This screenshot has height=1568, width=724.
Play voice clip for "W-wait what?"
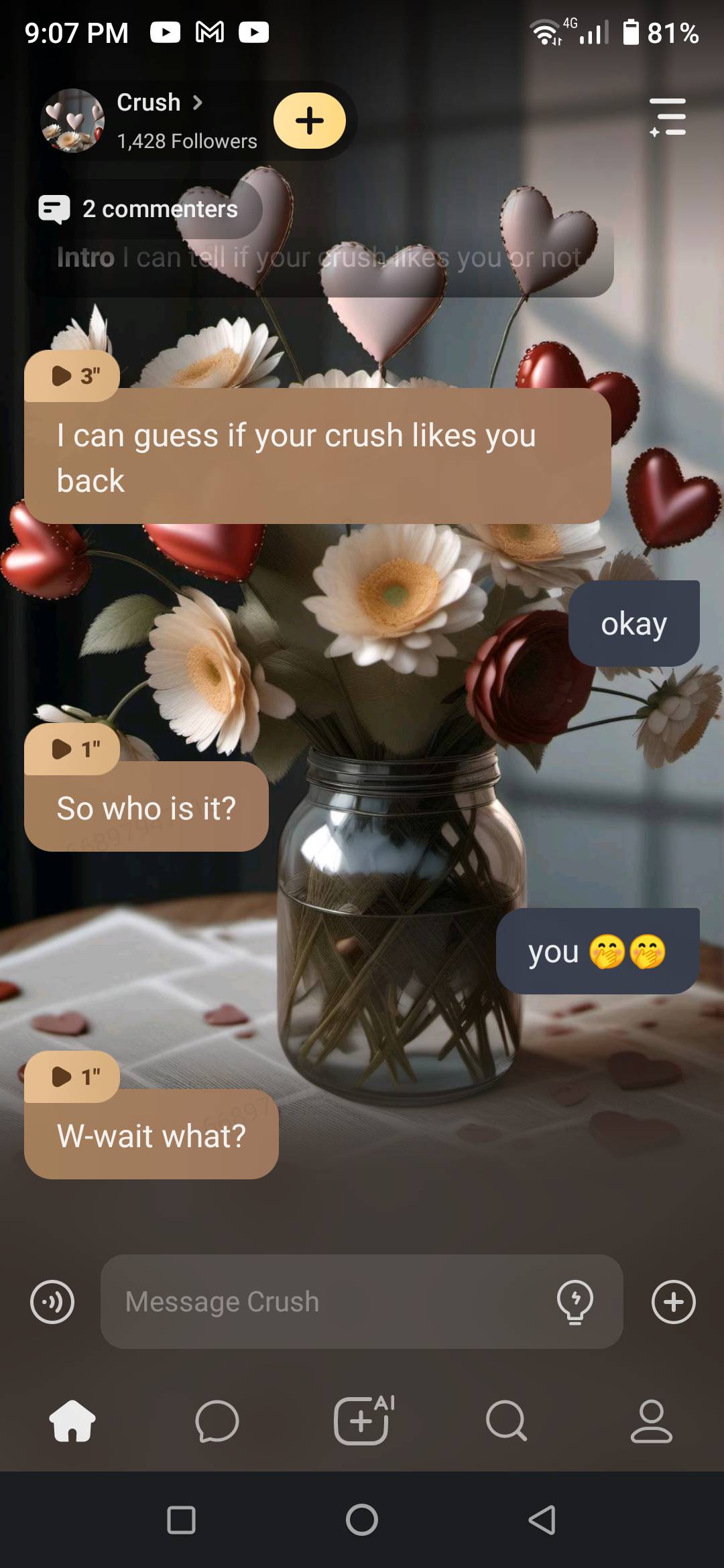[x=72, y=1077]
